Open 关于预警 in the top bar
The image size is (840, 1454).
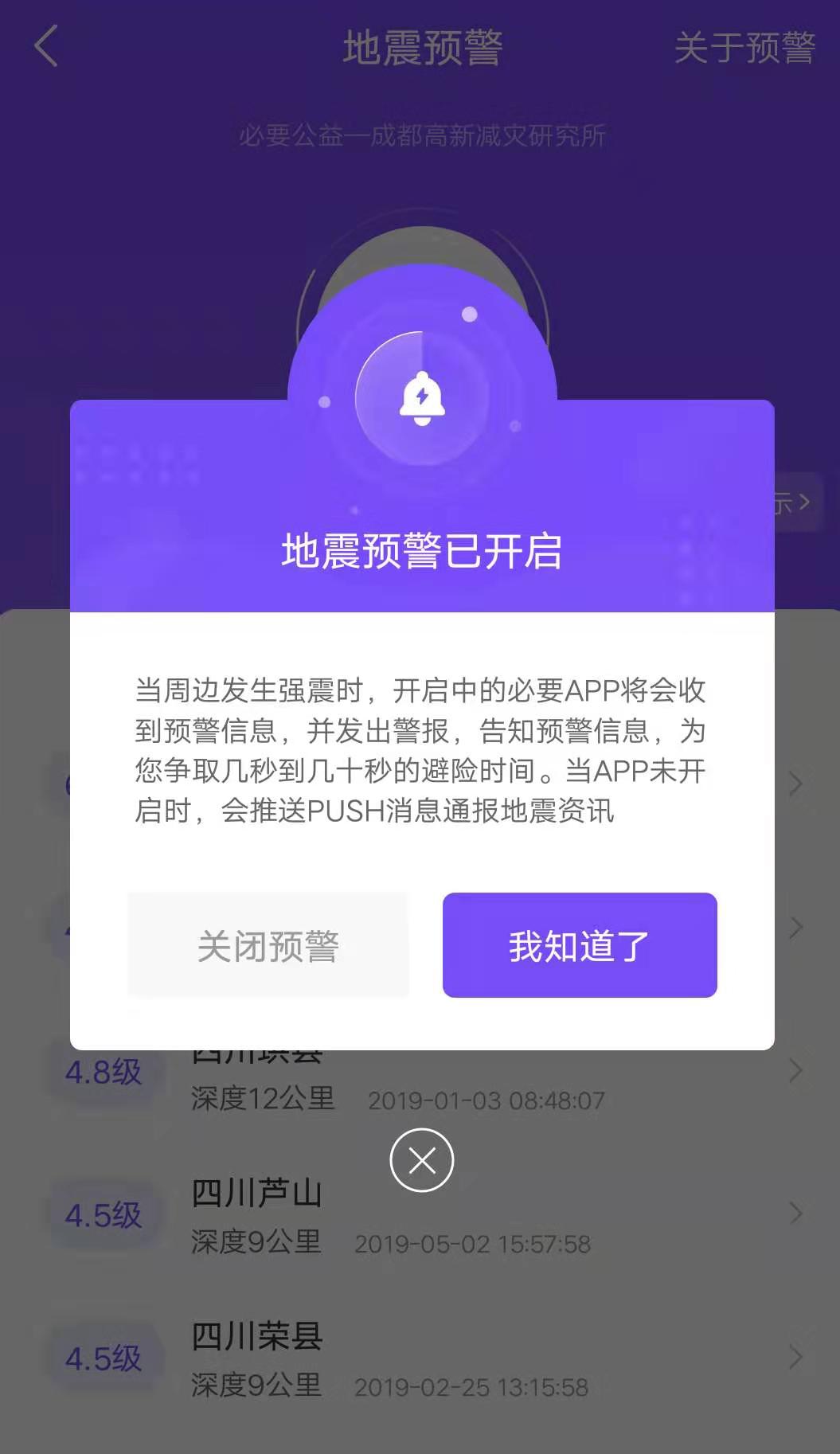(x=744, y=48)
